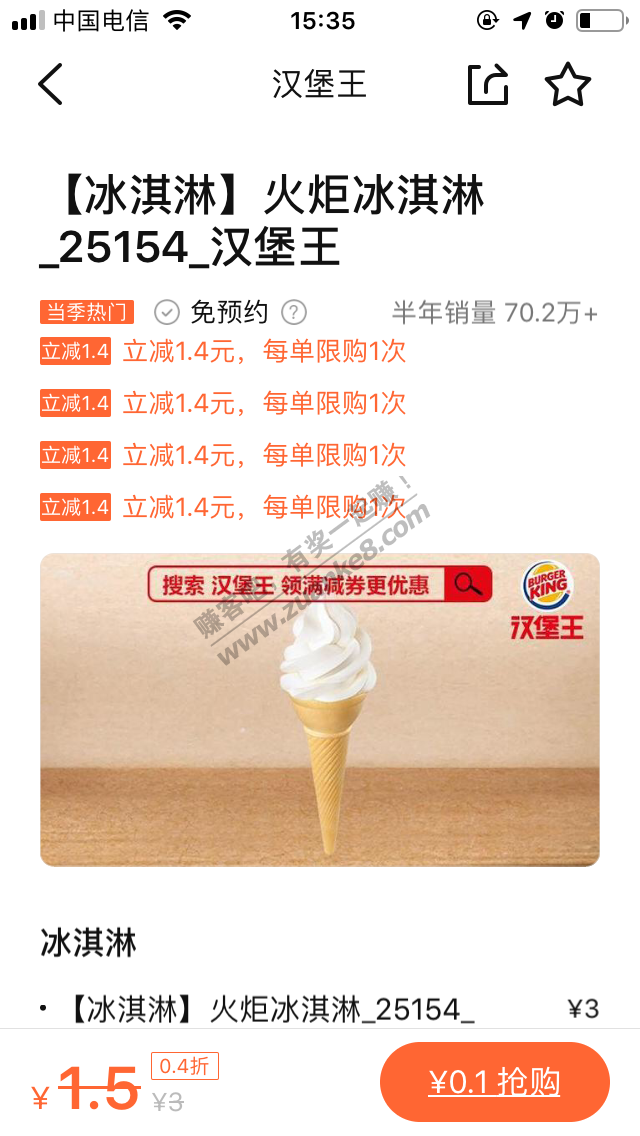Image resolution: width=640 pixels, height=1136 pixels.
Task: Open the help icon next to 免预约
Action: 294,312
